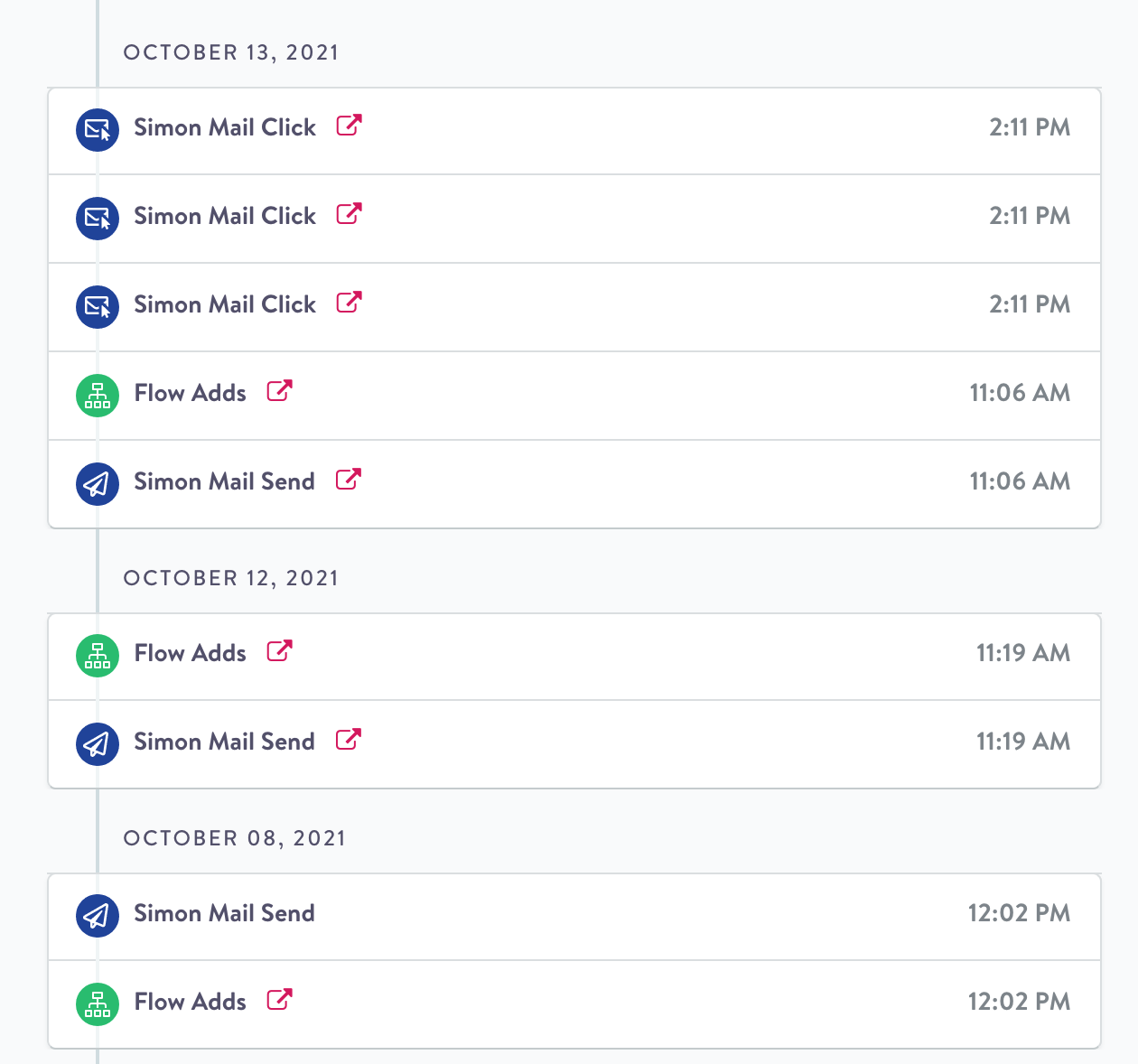Tap the external link icon beside Flow Adds 11:19 AM
The width and height of the screenshot is (1138, 1064).
[x=279, y=651]
